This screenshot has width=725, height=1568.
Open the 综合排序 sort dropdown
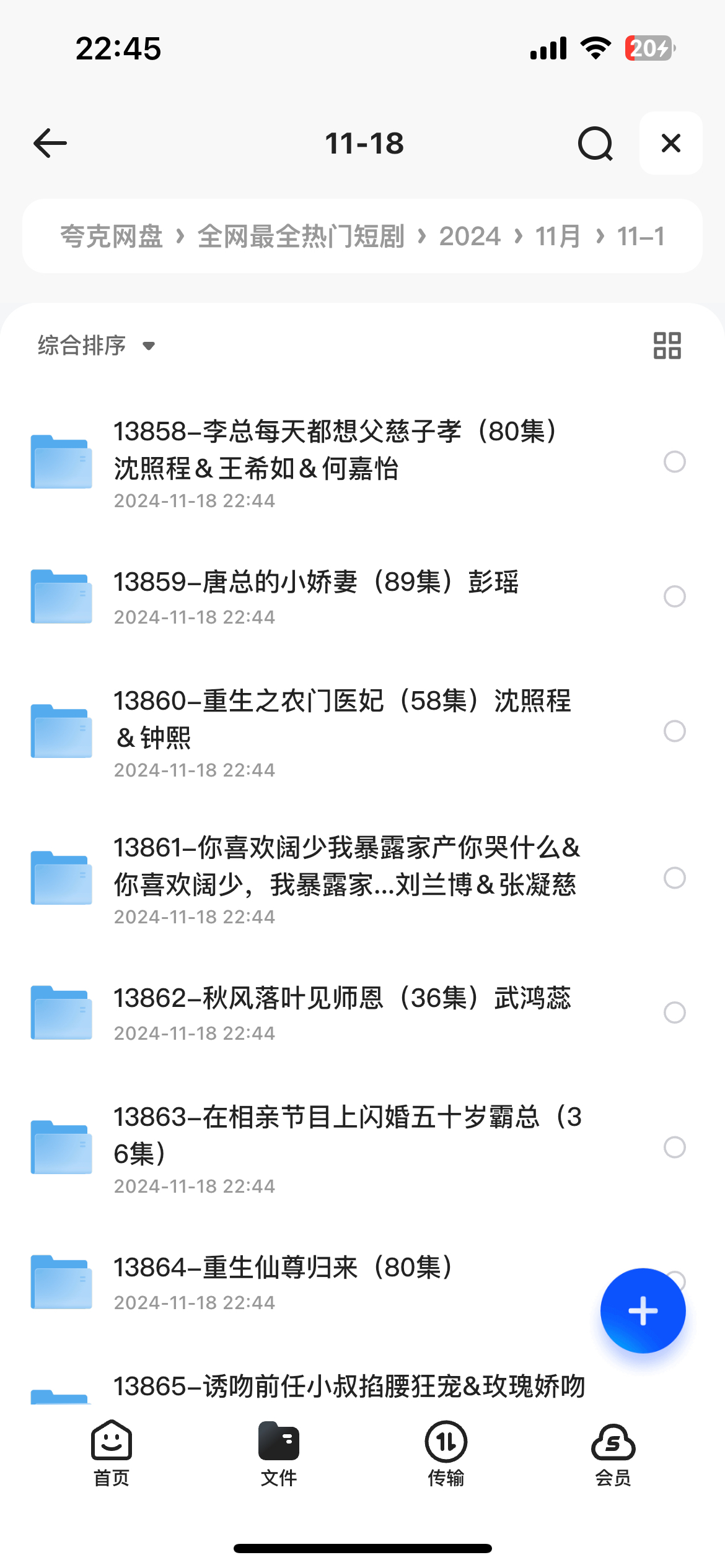click(96, 346)
